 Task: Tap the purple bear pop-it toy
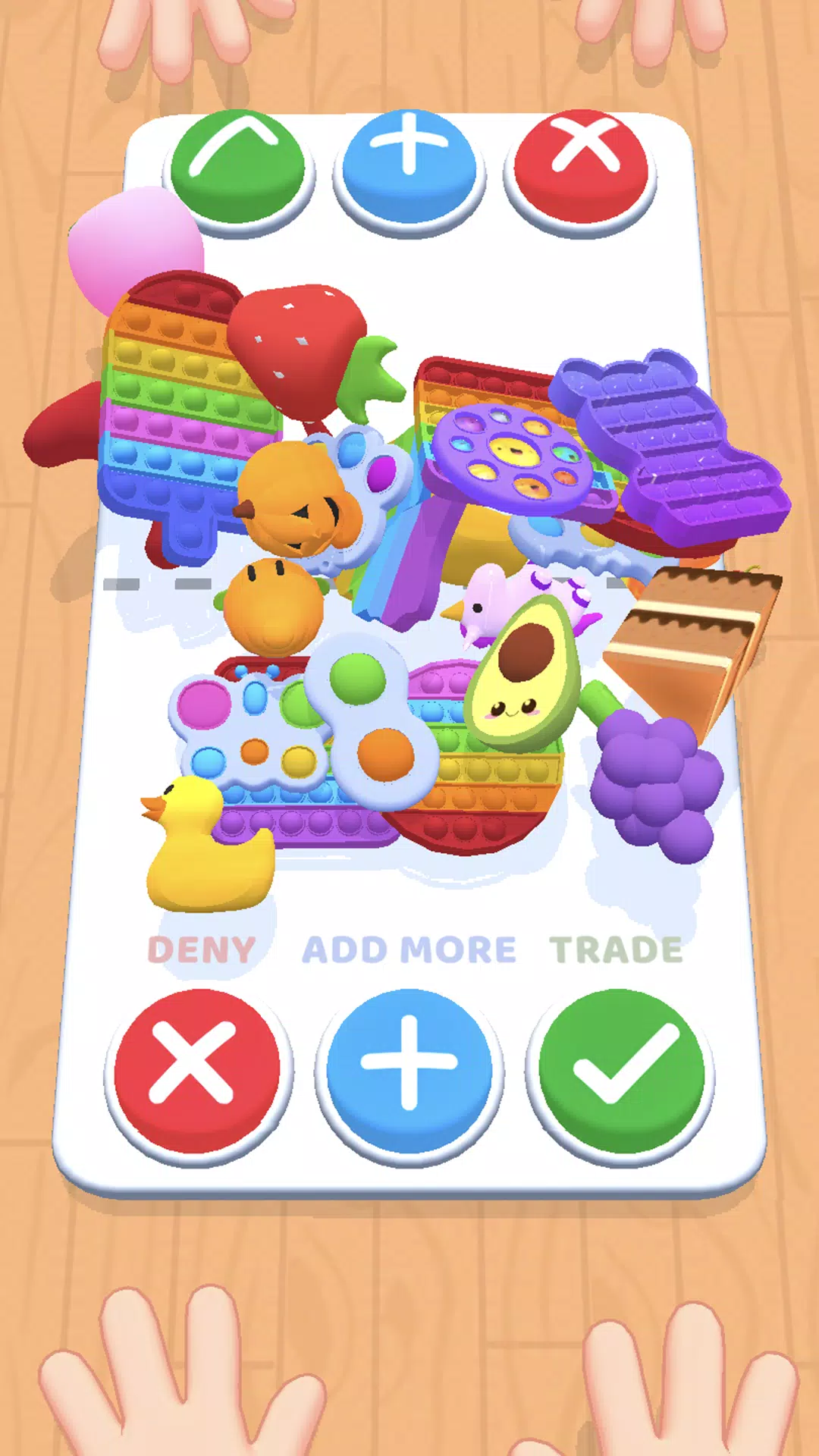(675, 447)
